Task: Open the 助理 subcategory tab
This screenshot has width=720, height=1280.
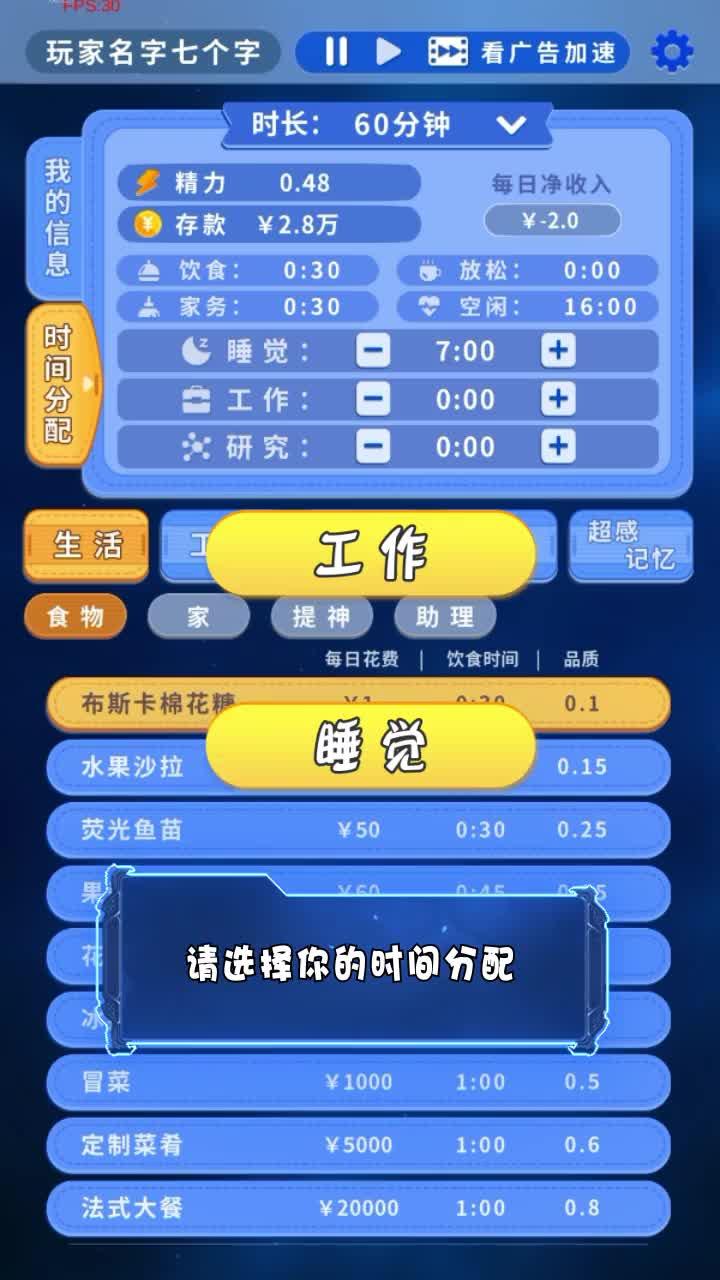Action: point(443,616)
